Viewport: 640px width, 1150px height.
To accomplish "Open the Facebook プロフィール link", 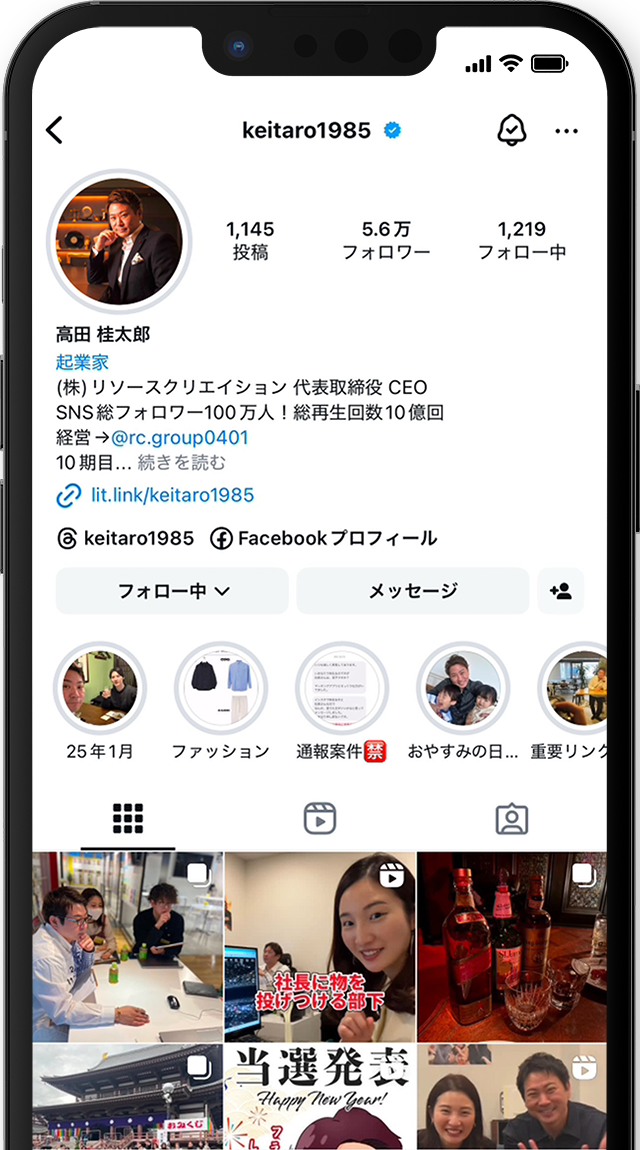I will (x=324, y=538).
